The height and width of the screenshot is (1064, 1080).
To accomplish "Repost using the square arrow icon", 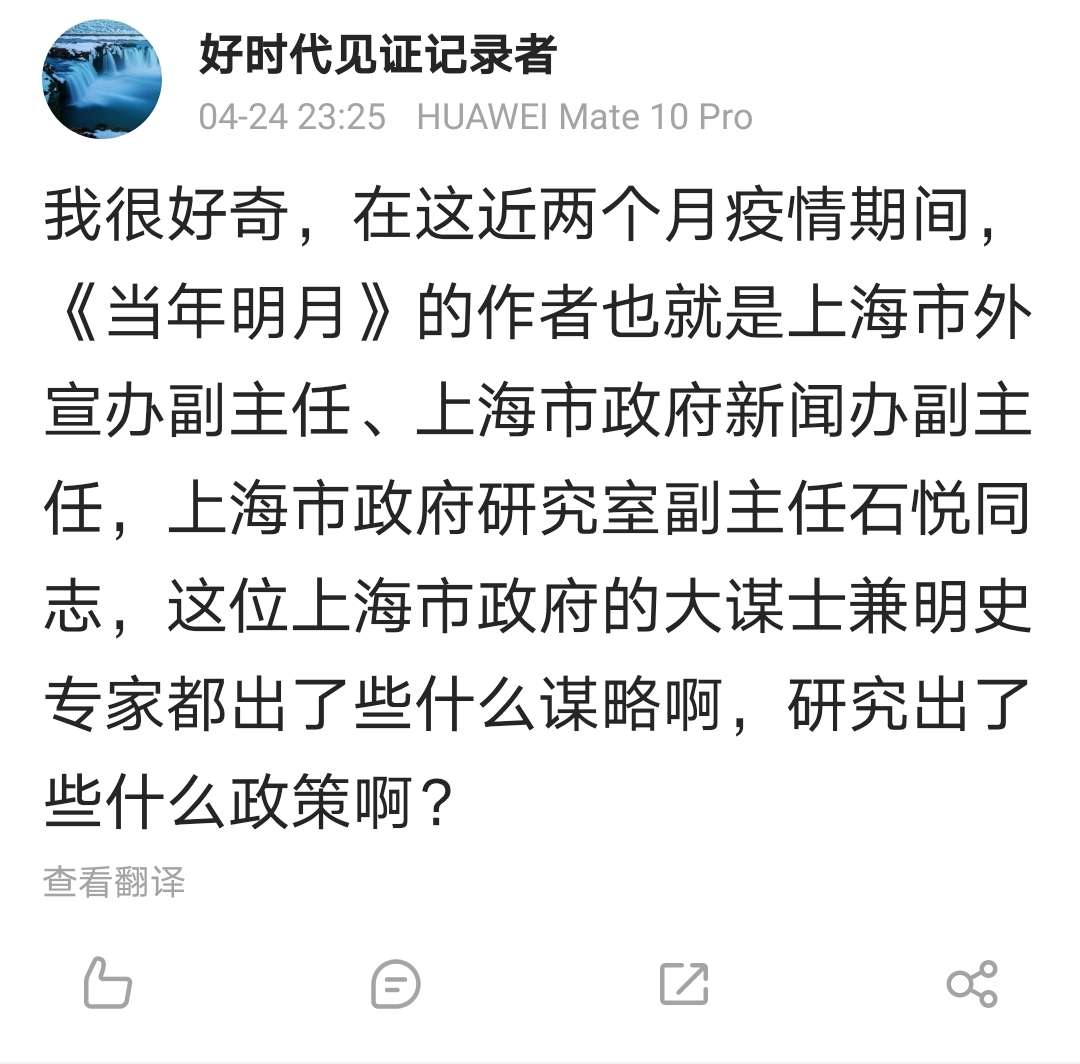I will point(684,983).
